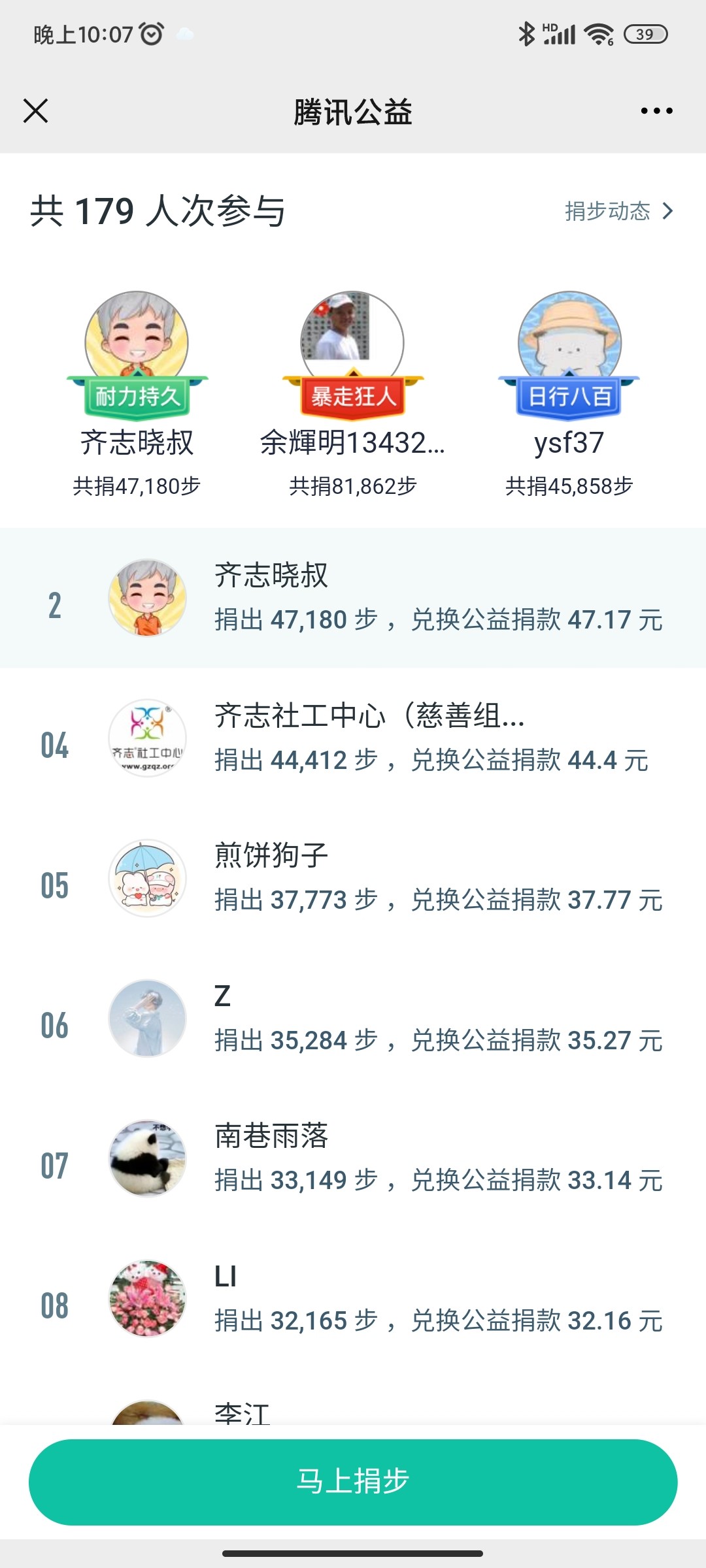Screen dimensions: 706x1568
Task: Select 煎饼狗子 in the ranking list
Action: tap(353, 878)
